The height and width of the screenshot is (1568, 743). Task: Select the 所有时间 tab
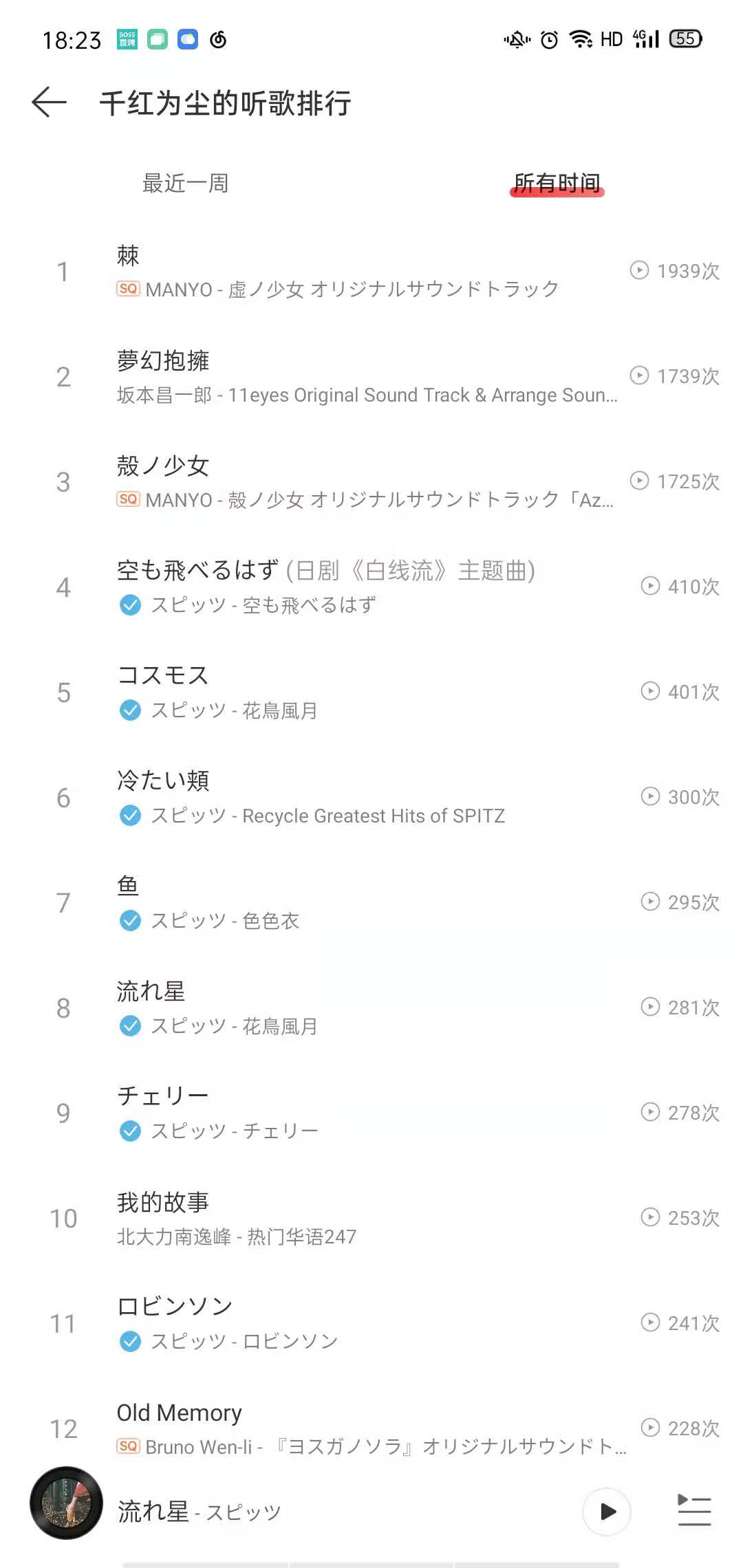[x=557, y=183]
